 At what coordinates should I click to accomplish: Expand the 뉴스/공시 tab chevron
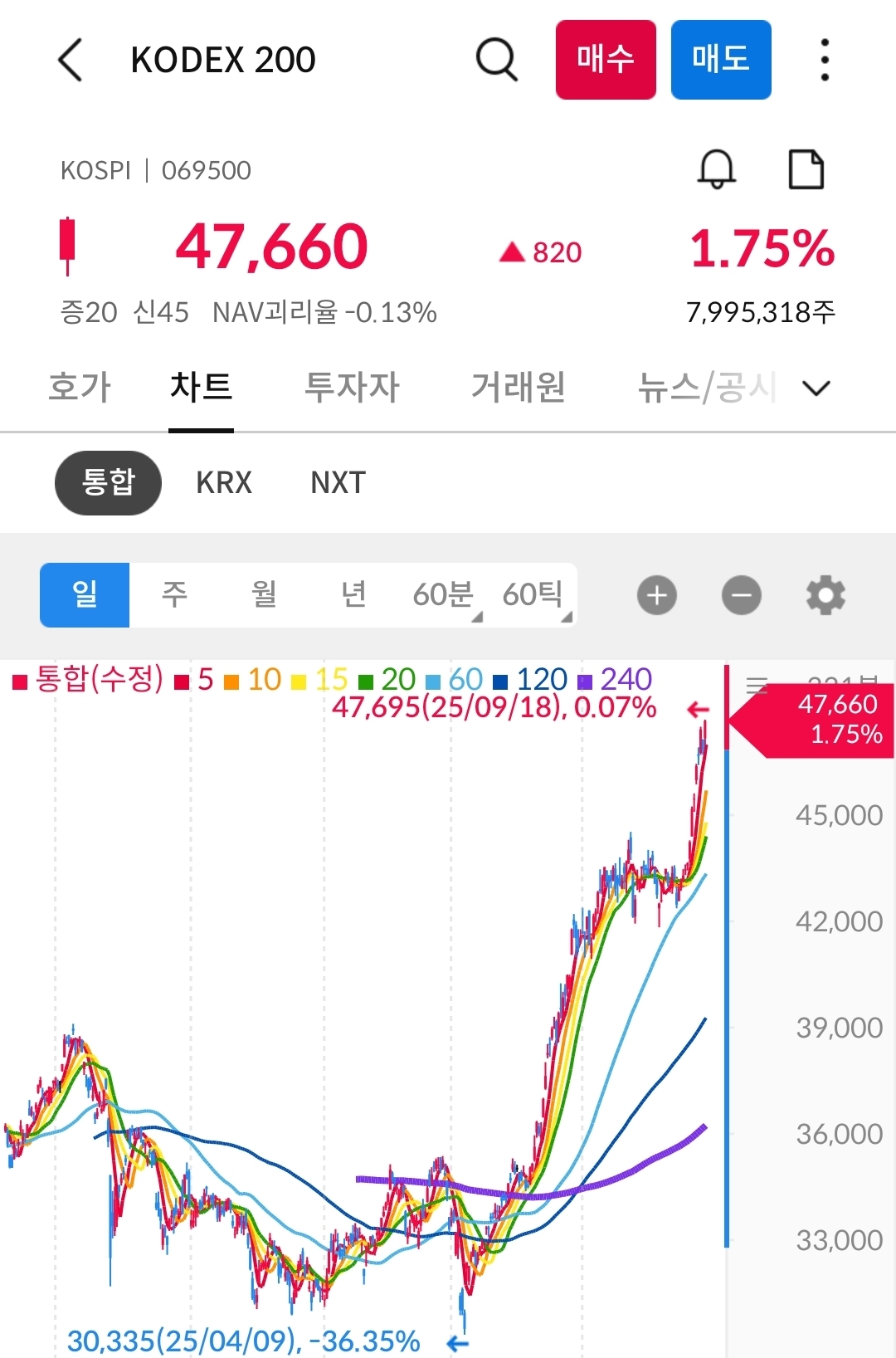[816, 388]
